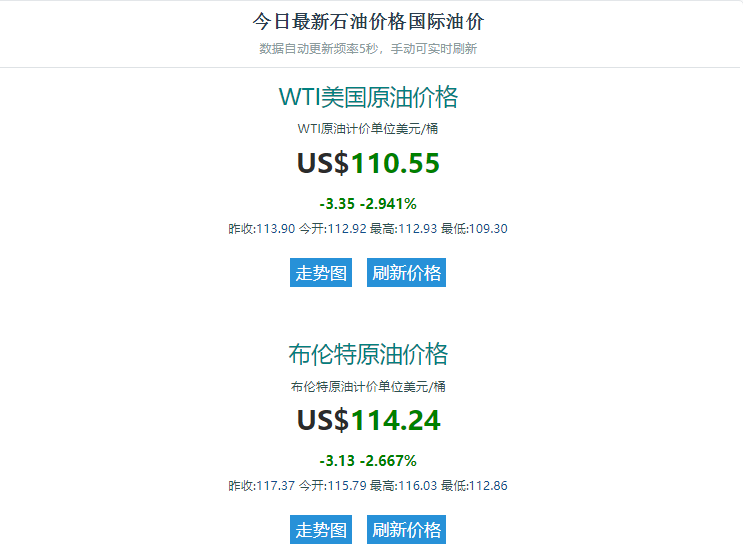Image resolution: width=743 pixels, height=559 pixels.
Task: Open the WTI crude oil 走势图 chart
Action: pyautogui.click(x=321, y=273)
